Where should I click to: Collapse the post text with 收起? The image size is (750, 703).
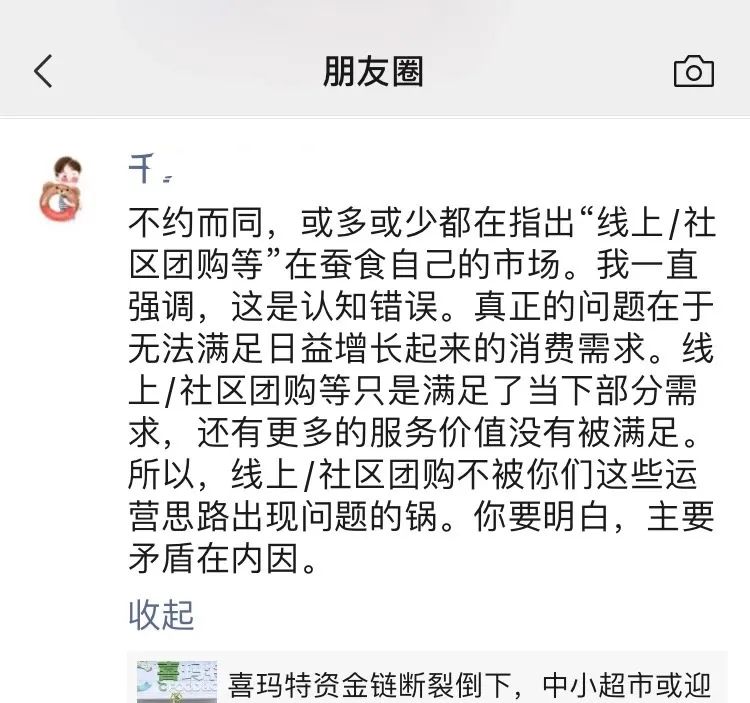pos(161,614)
